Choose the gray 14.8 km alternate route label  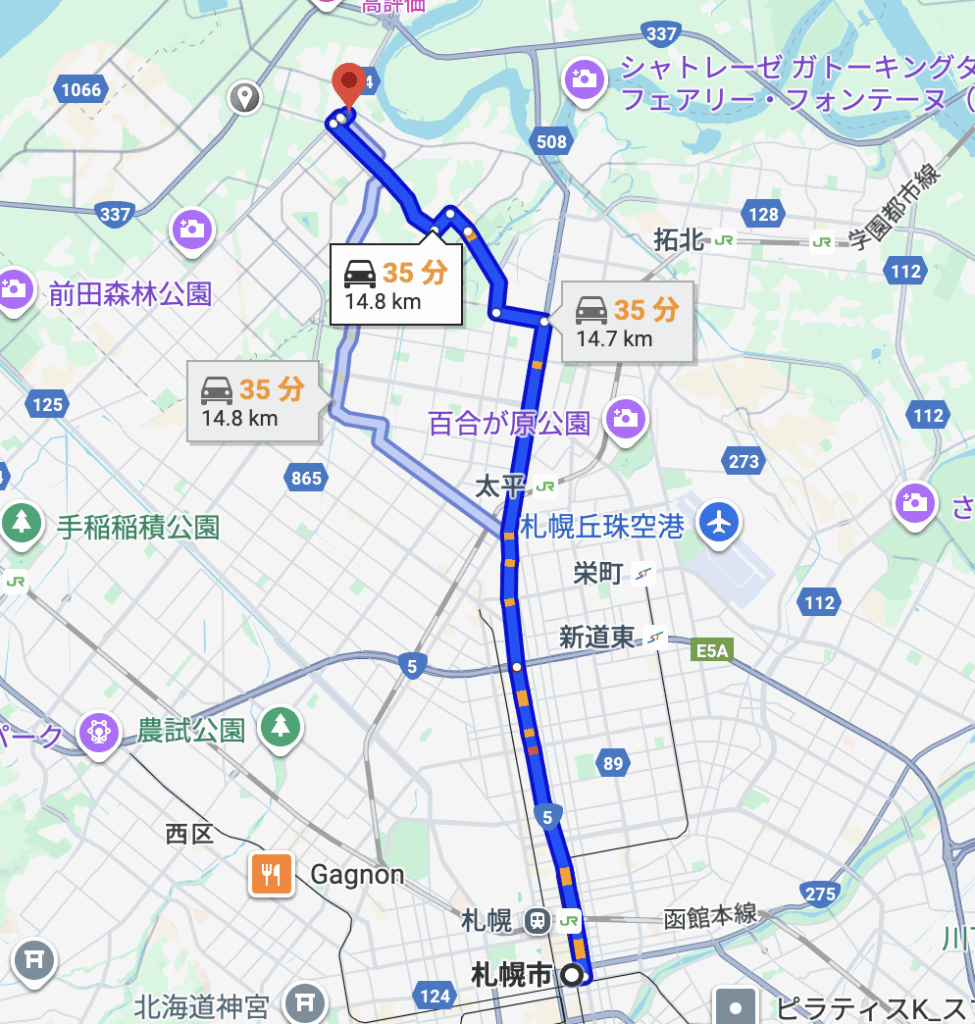(255, 402)
